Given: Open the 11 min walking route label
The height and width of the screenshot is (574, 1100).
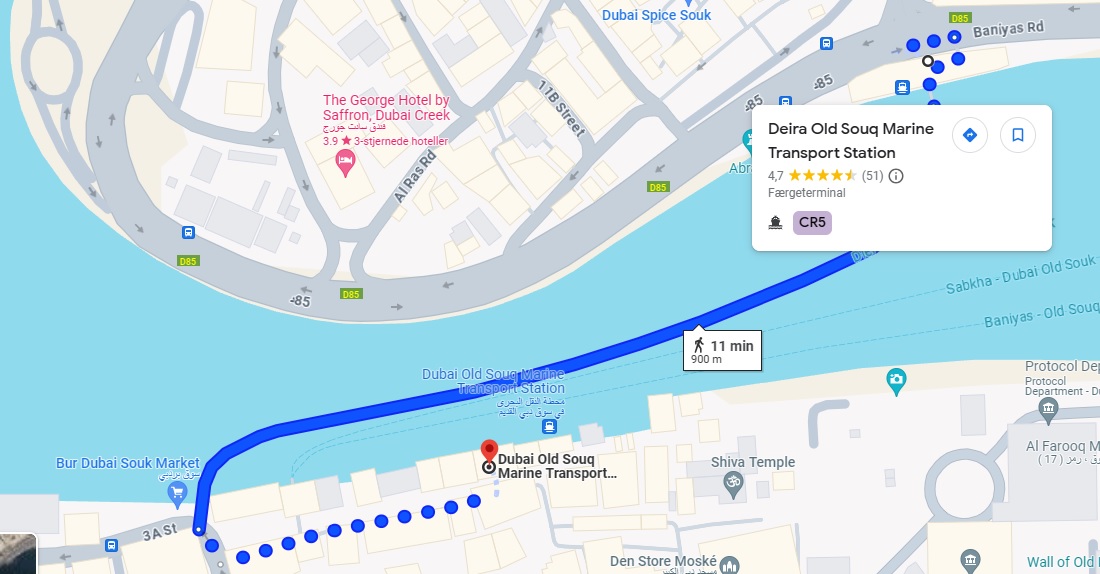Looking at the screenshot, I should tap(723, 350).
